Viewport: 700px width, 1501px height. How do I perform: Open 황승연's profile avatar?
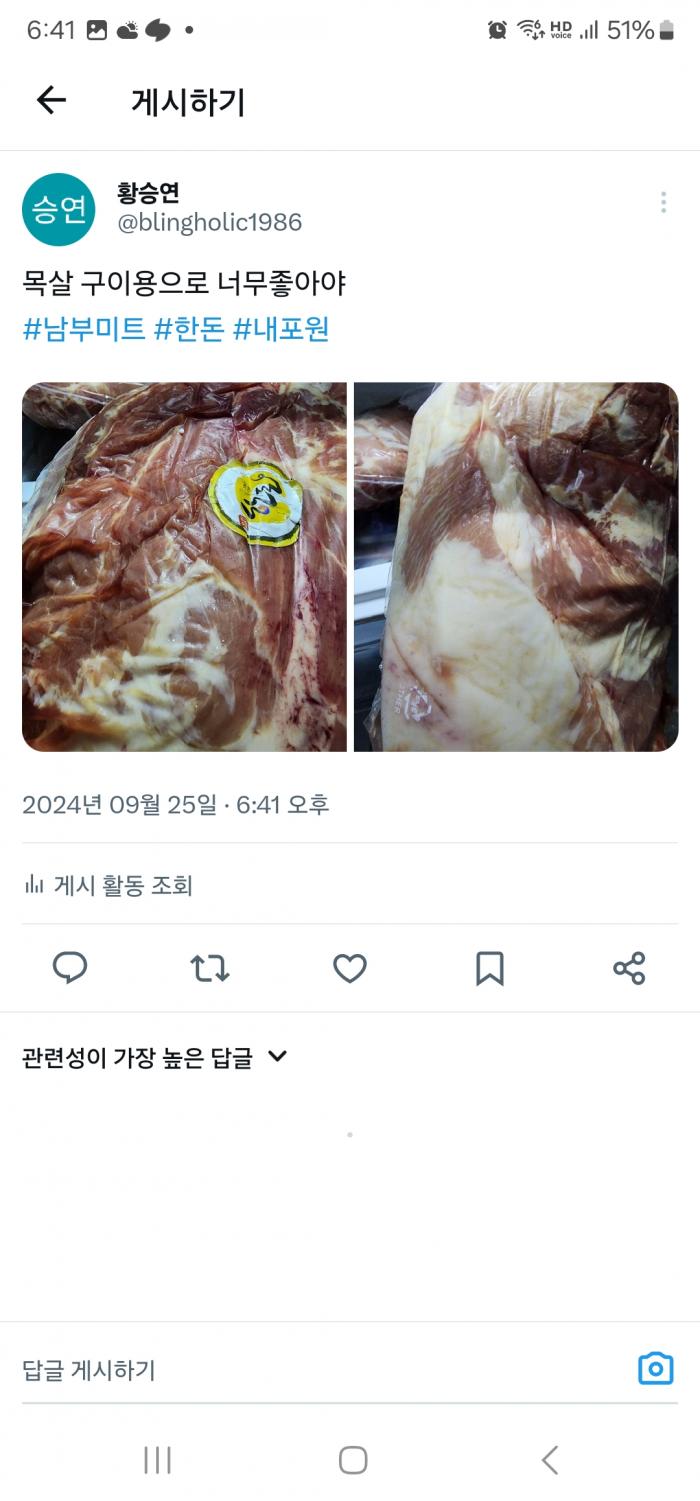click(58, 209)
